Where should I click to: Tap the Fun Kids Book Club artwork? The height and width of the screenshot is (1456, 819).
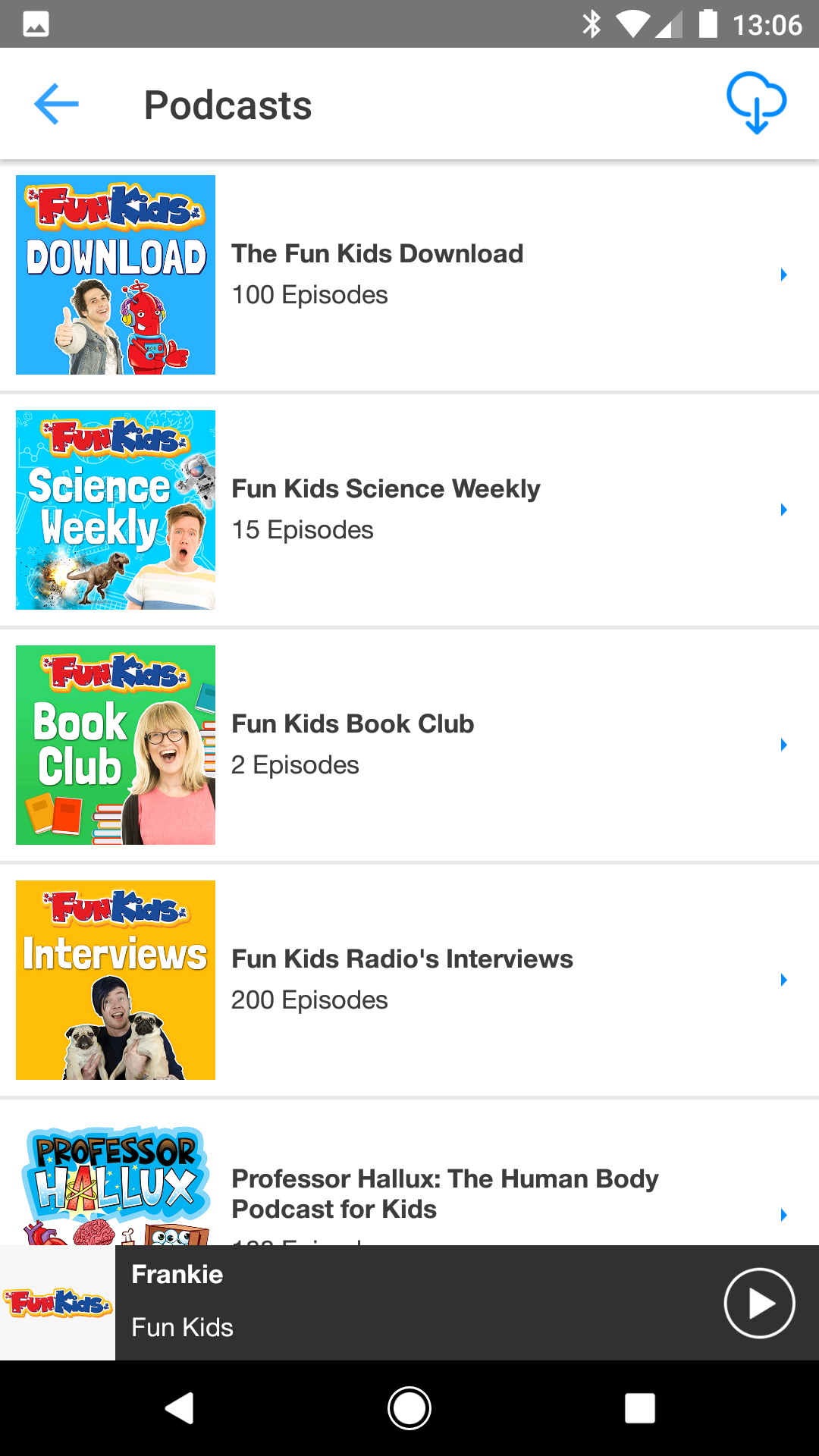point(115,744)
